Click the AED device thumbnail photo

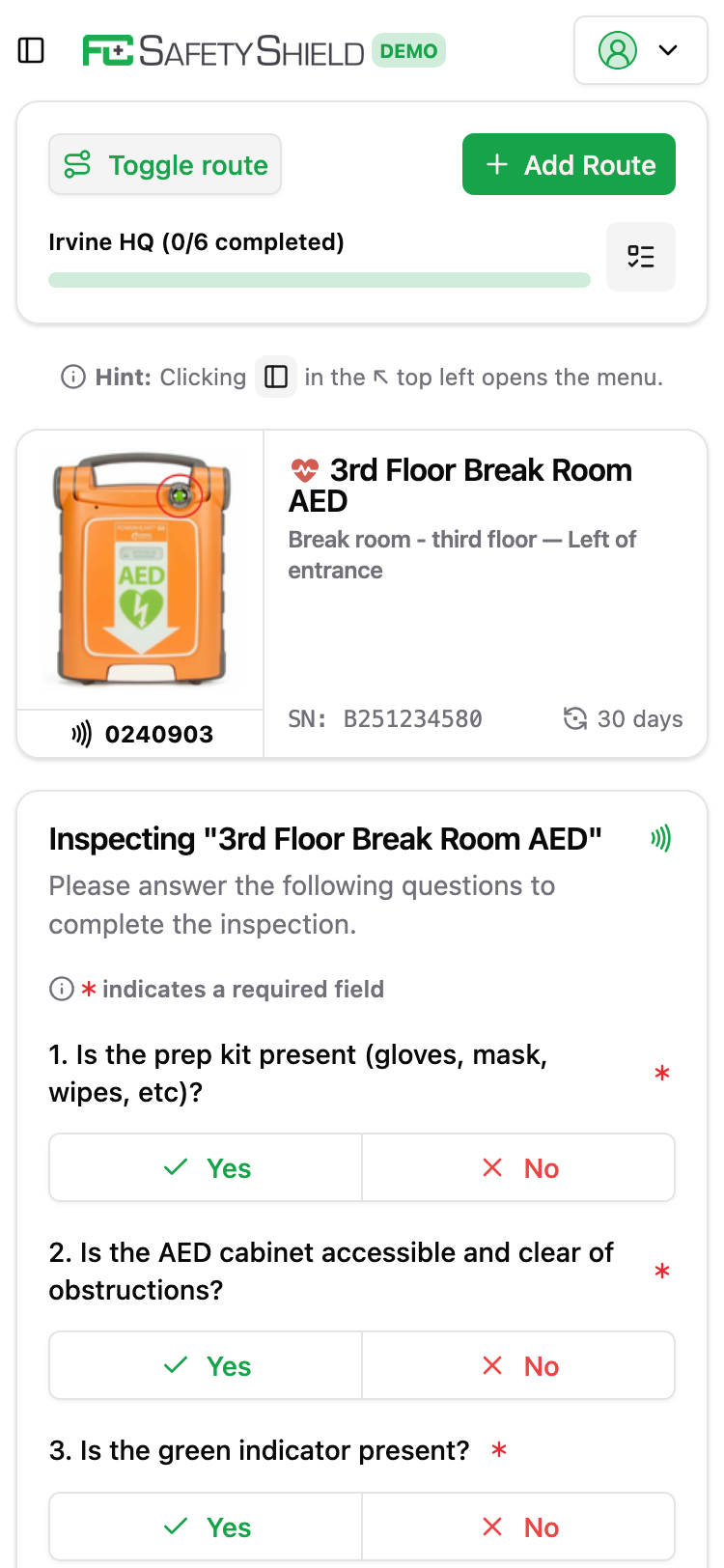pos(141,570)
